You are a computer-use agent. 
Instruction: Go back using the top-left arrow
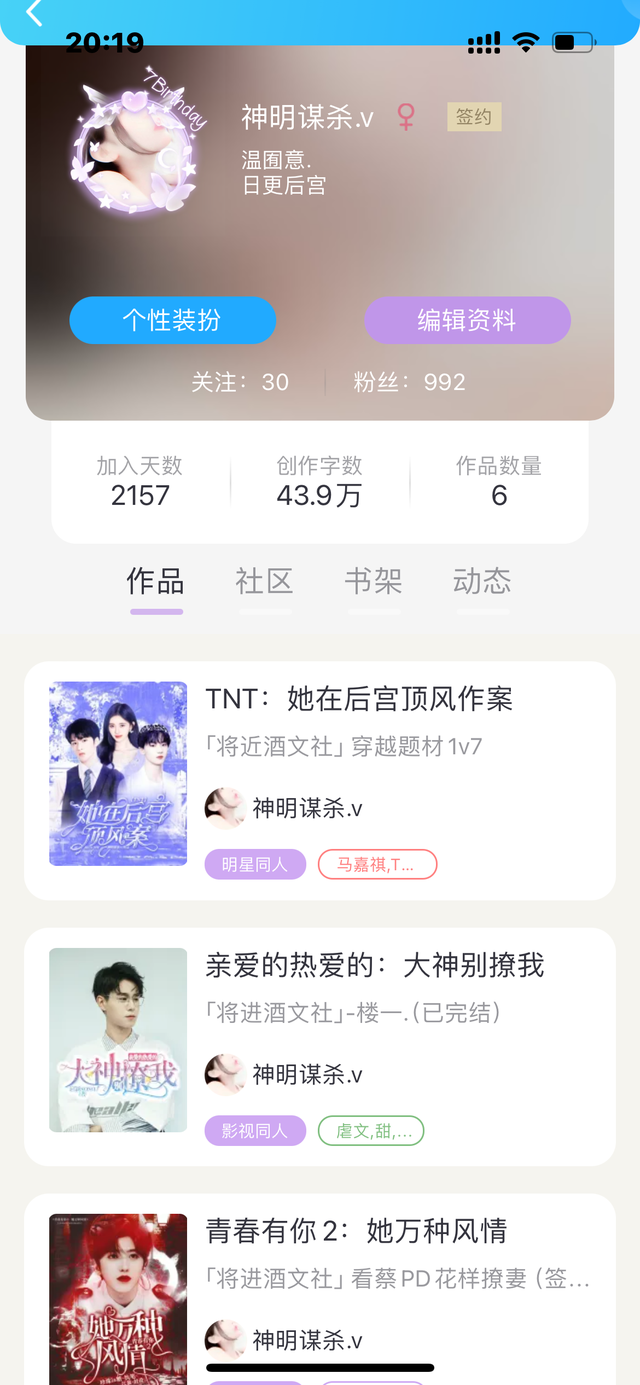pyautogui.click(x=35, y=14)
